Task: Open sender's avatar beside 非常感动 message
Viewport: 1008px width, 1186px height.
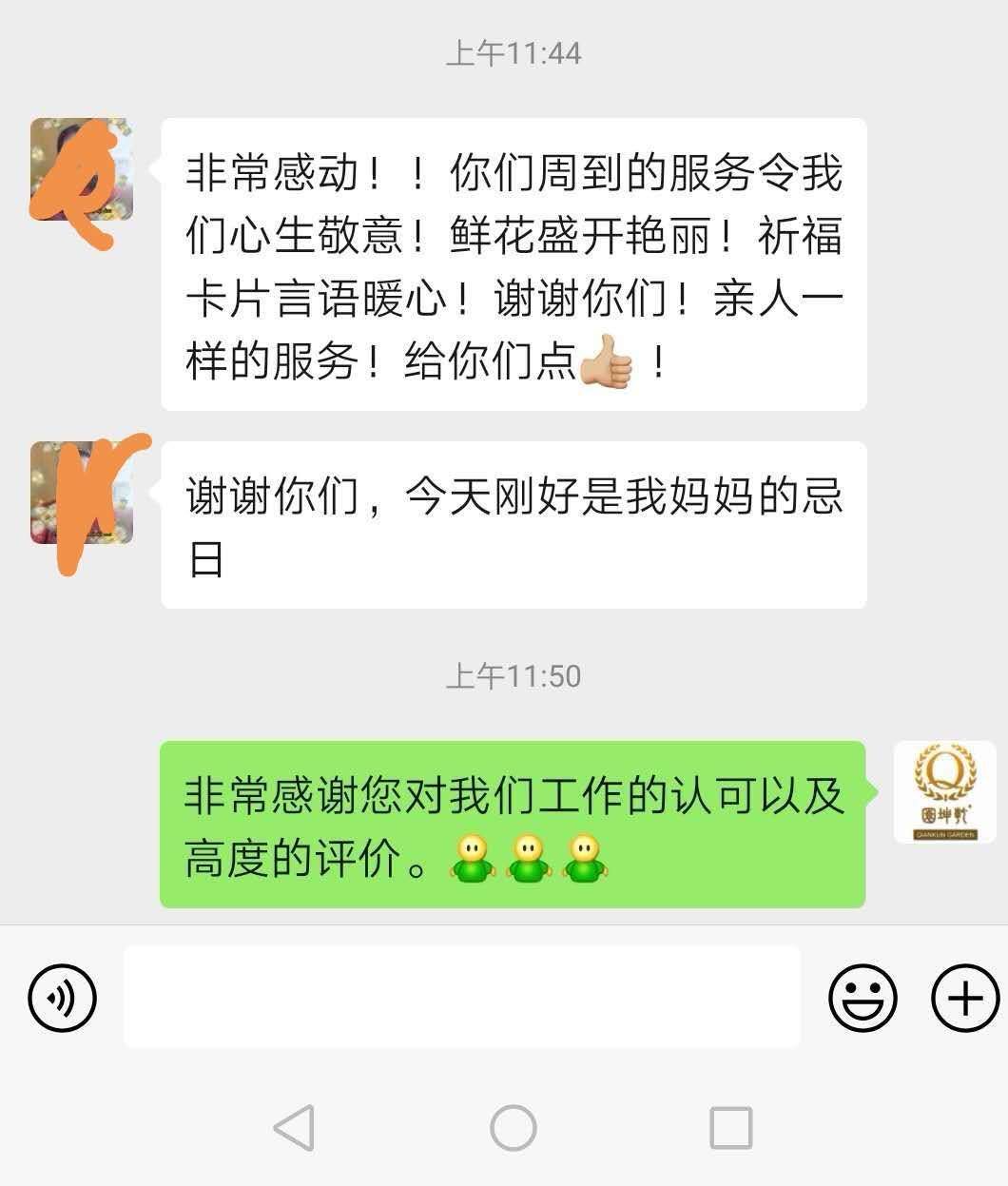Action: pos(82,169)
